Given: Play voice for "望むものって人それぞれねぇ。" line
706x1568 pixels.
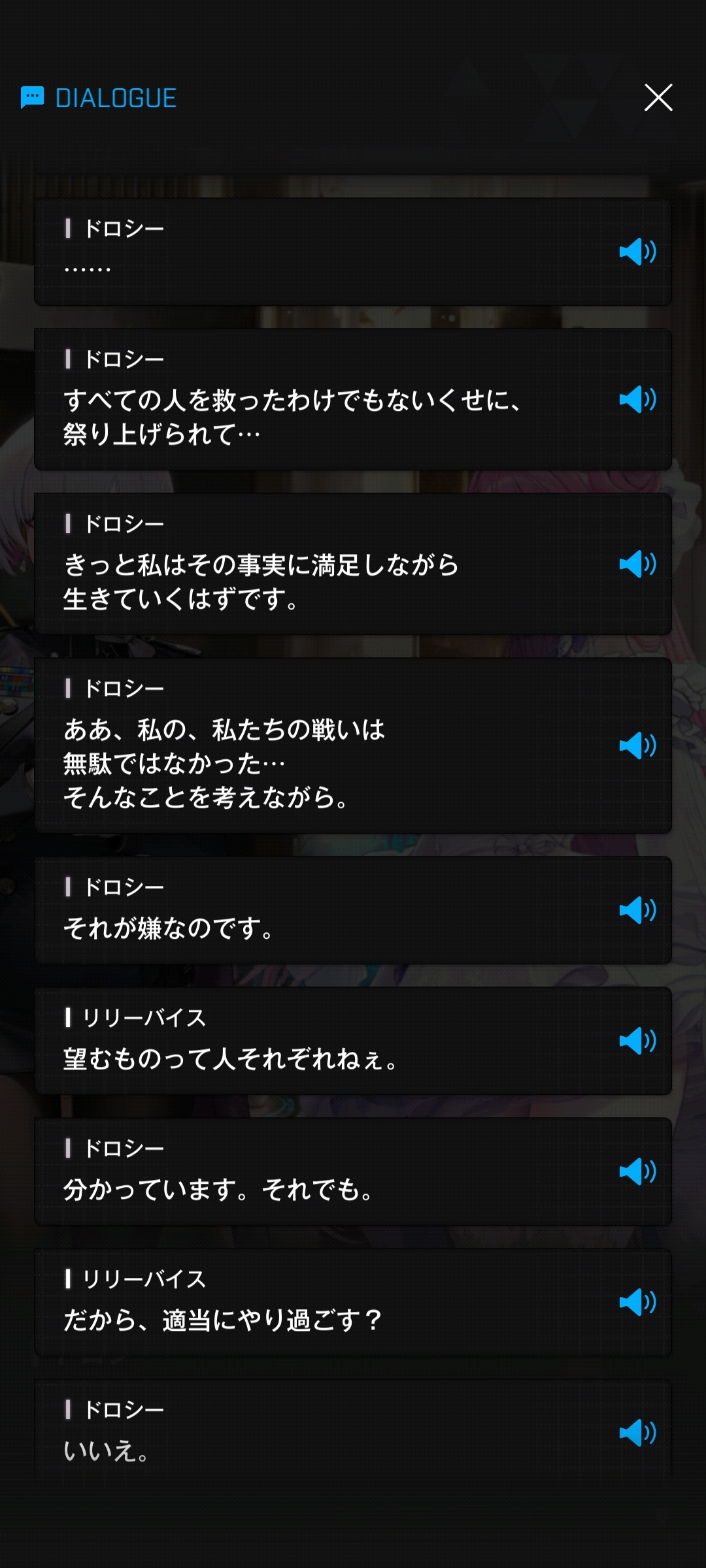Looking at the screenshot, I should [637, 1041].
